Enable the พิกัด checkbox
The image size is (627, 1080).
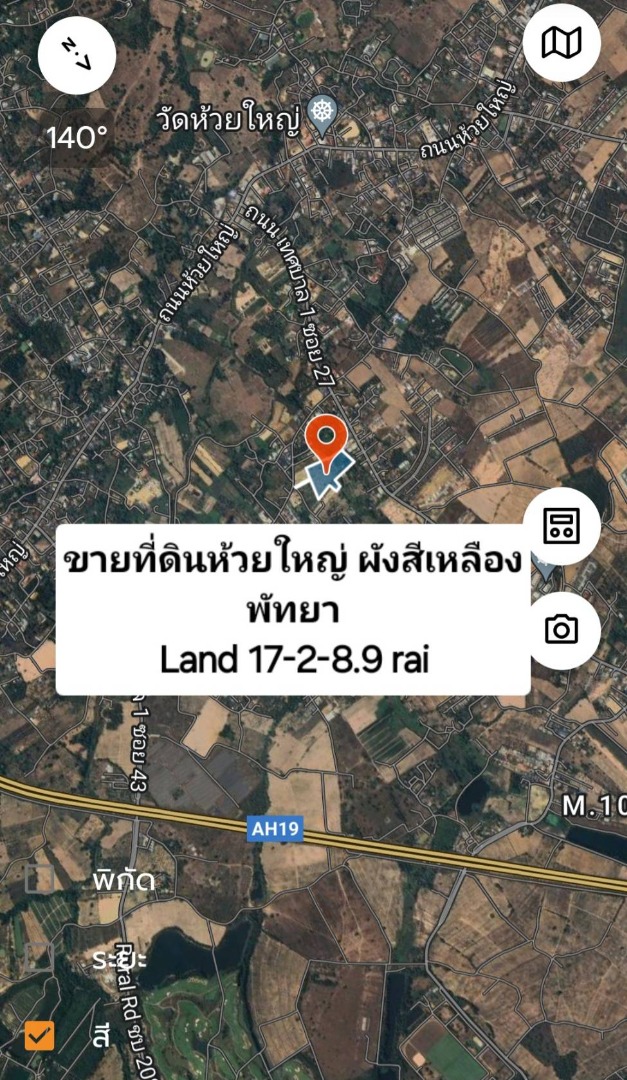tap(40, 880)
